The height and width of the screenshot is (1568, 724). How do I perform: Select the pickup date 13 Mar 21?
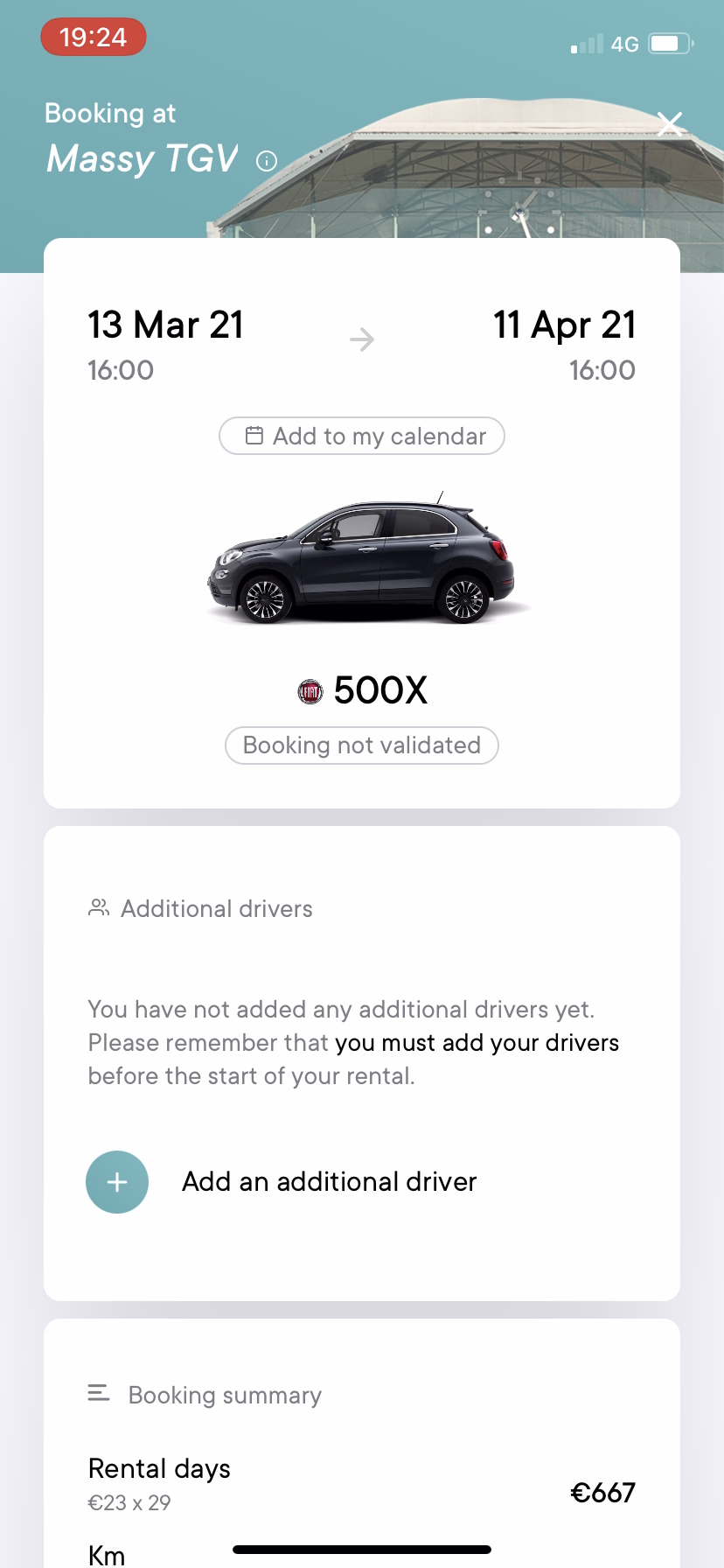pyautogui.click(x=166, y=325)
